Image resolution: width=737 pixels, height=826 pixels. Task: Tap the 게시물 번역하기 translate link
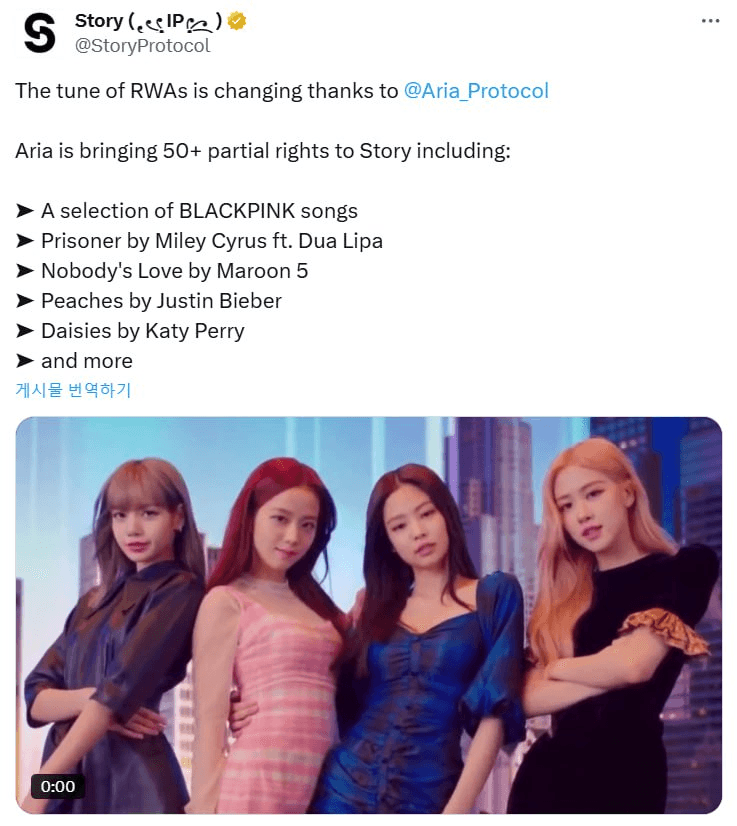coord(73,390)
